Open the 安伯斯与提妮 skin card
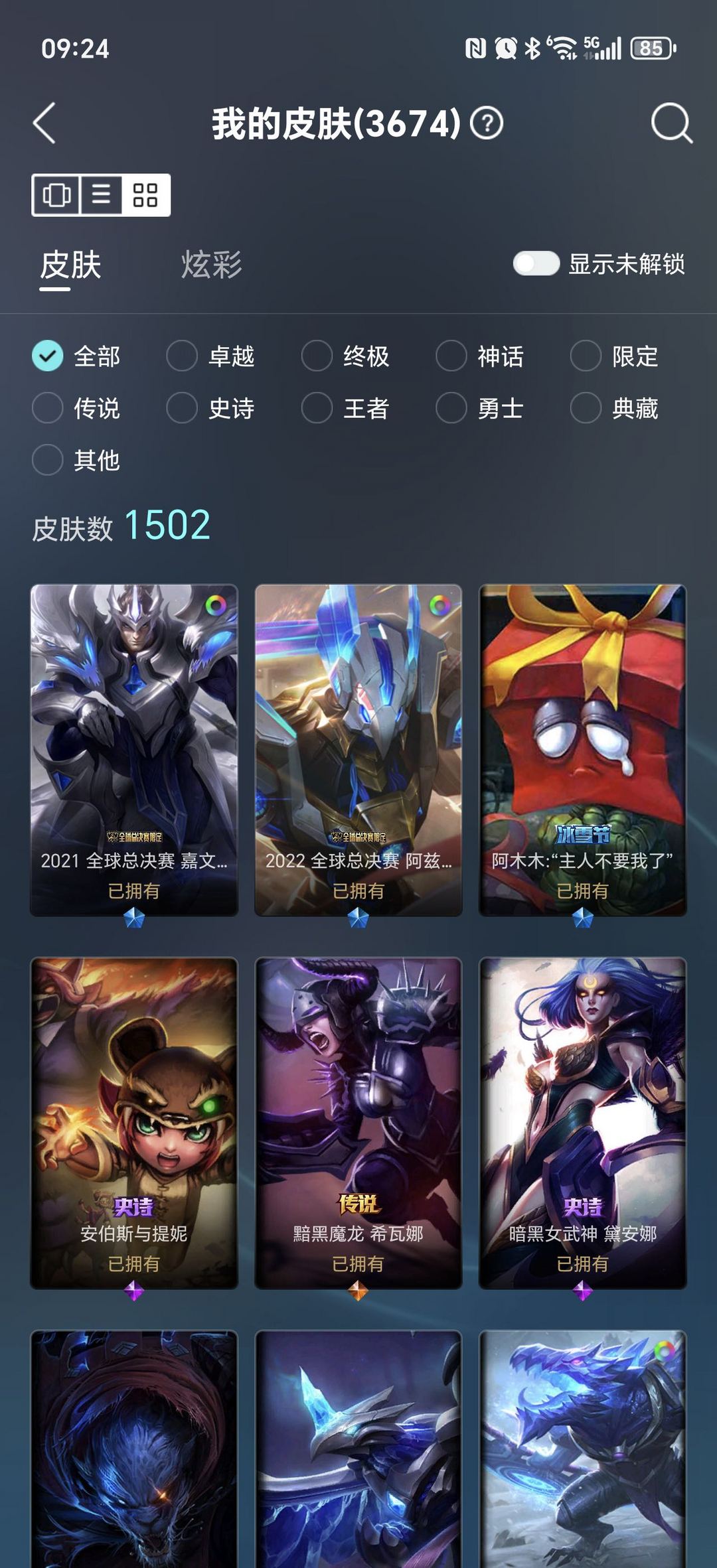 pos(134,1123)
